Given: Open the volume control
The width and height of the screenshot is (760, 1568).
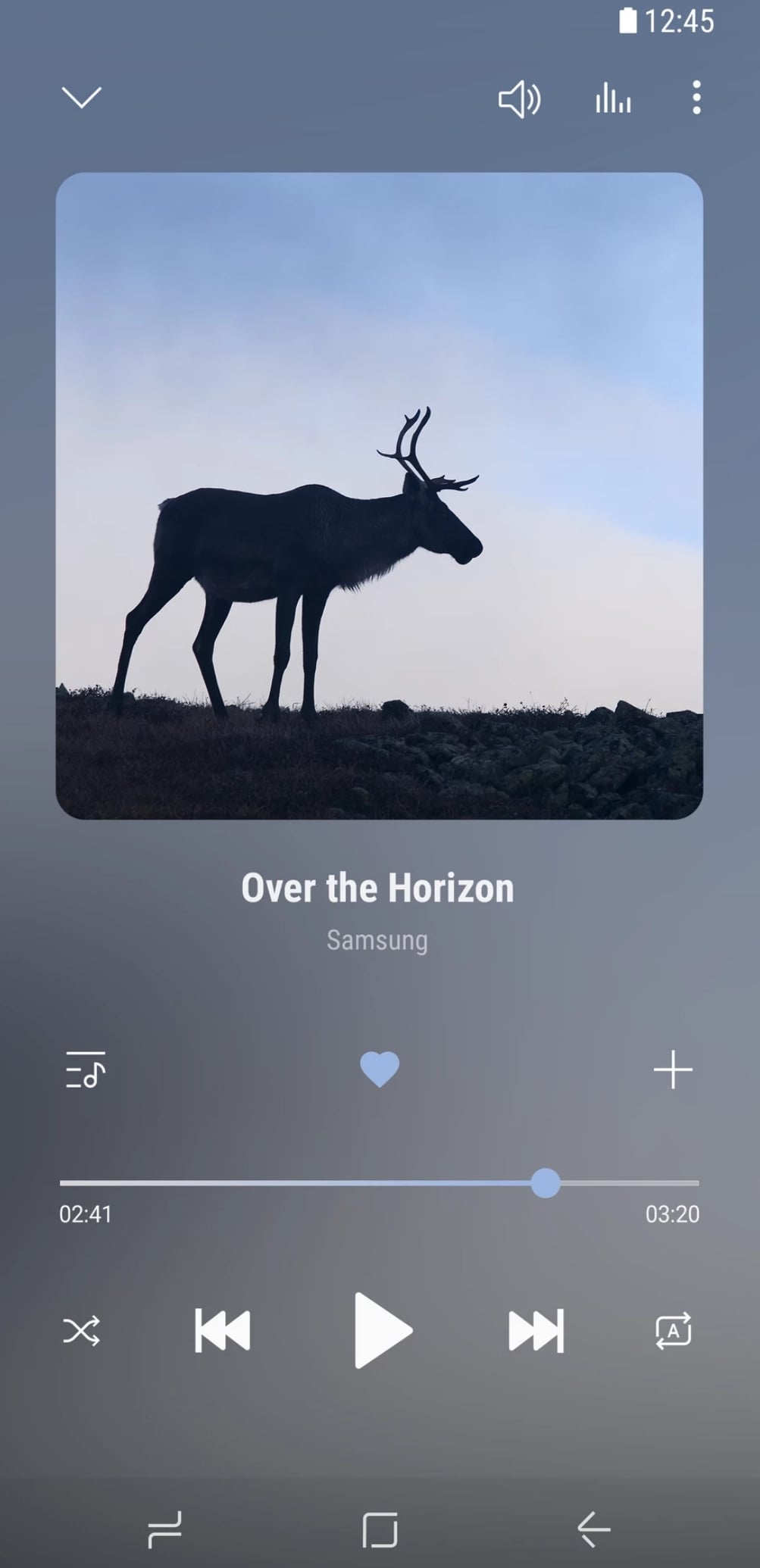Looking at the screenshot, I should click(x=519, y=99).
